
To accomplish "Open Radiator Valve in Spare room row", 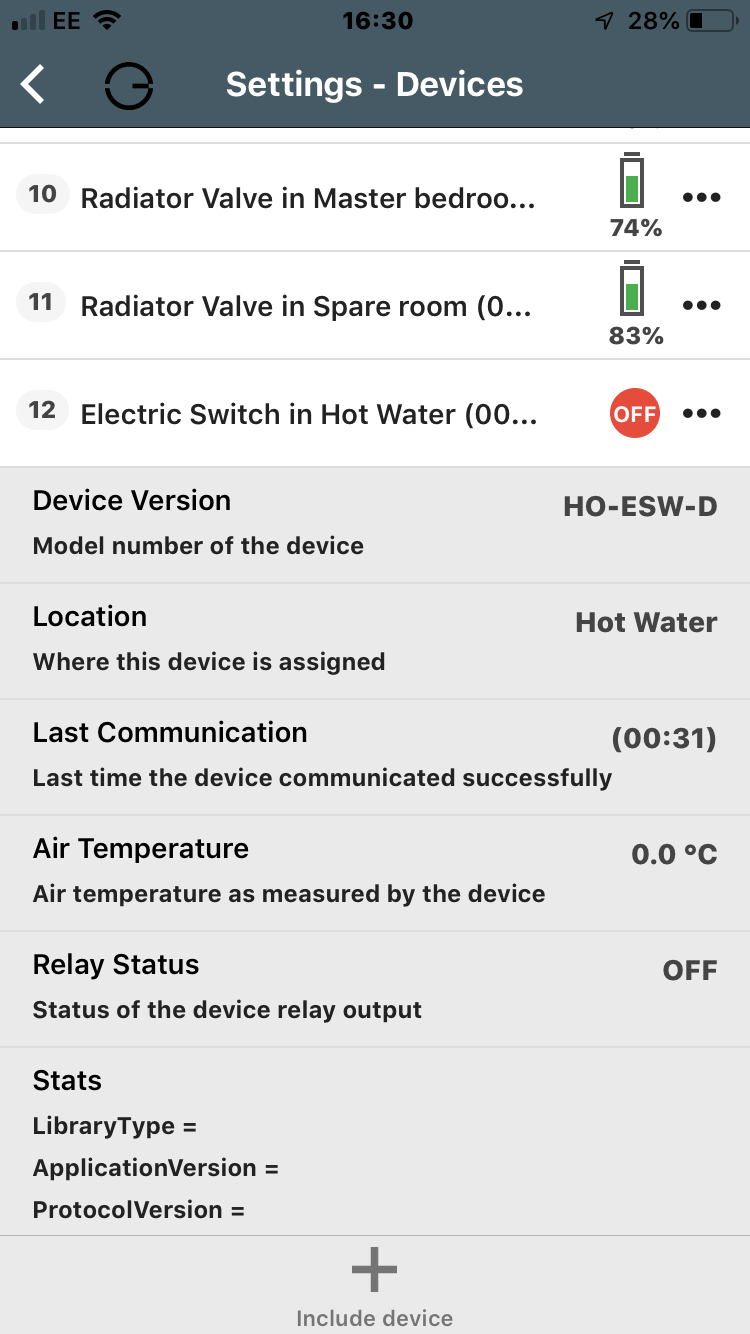I will 306,306.
